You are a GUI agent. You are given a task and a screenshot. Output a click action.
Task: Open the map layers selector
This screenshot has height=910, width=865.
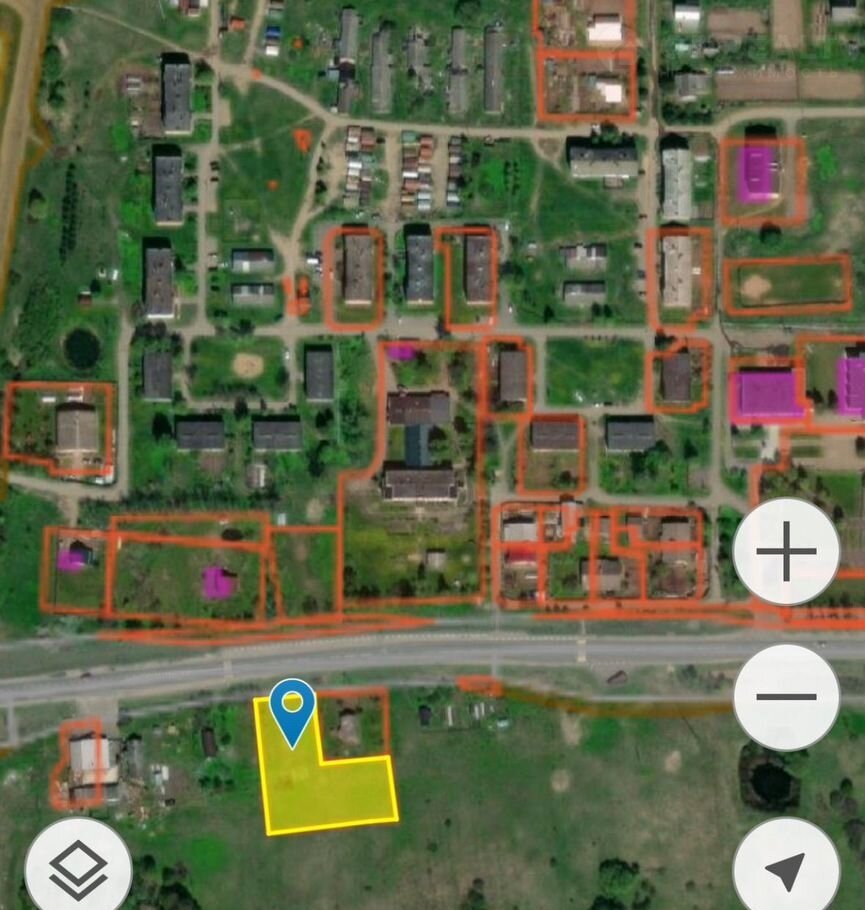78,868
